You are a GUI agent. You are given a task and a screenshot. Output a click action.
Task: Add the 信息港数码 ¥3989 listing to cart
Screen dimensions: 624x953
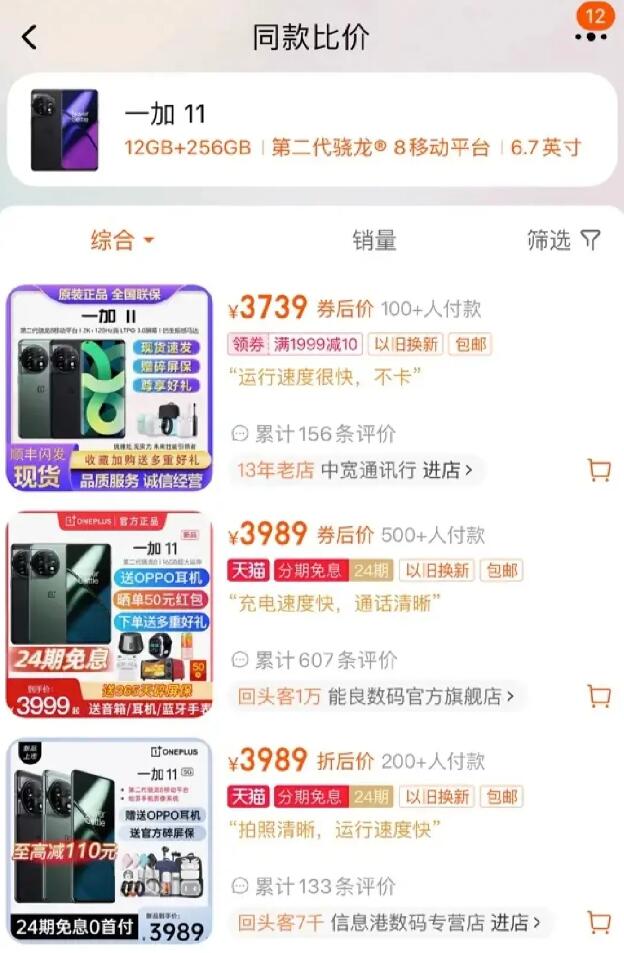click(x=599, y=922)
